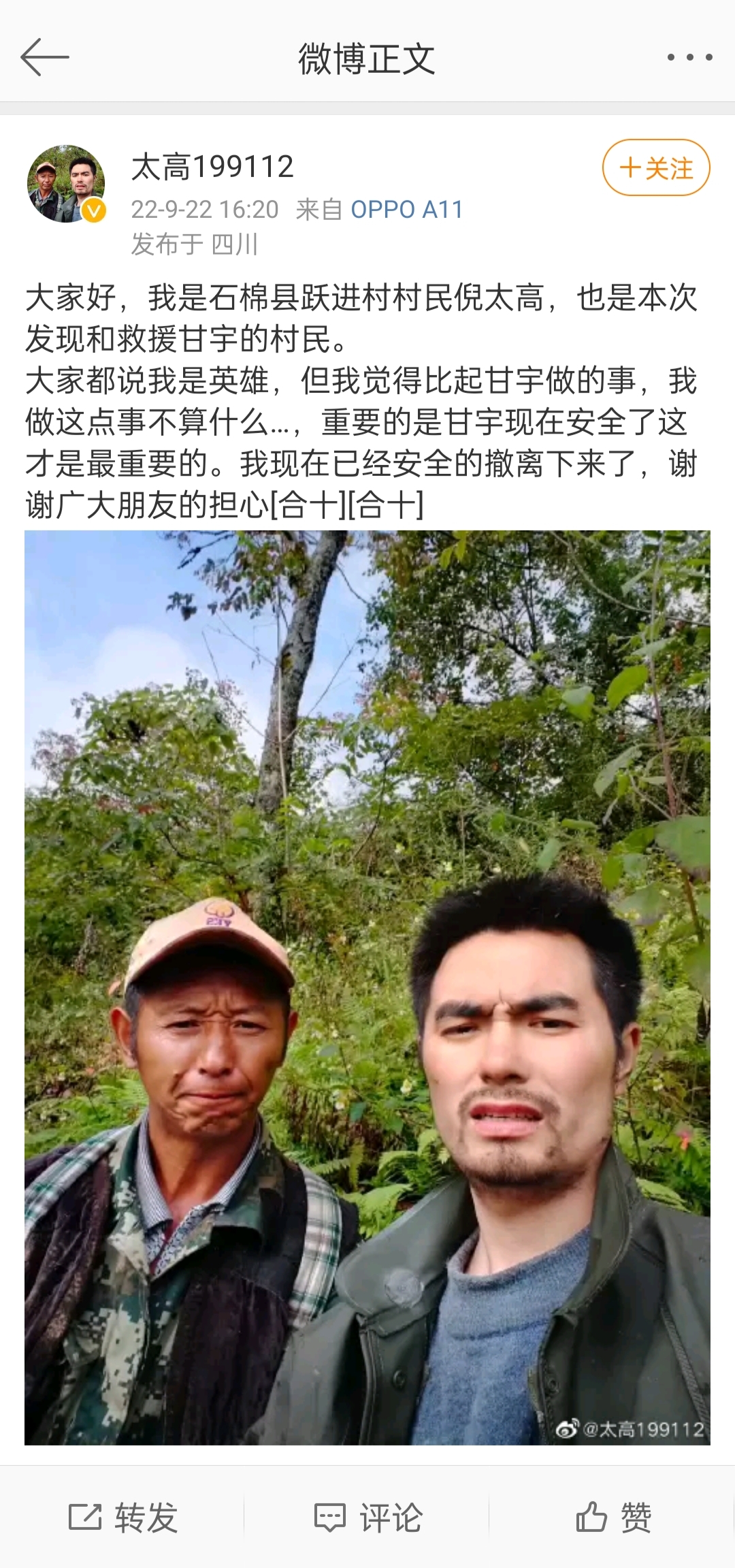Open comments via 评论

367,1517
